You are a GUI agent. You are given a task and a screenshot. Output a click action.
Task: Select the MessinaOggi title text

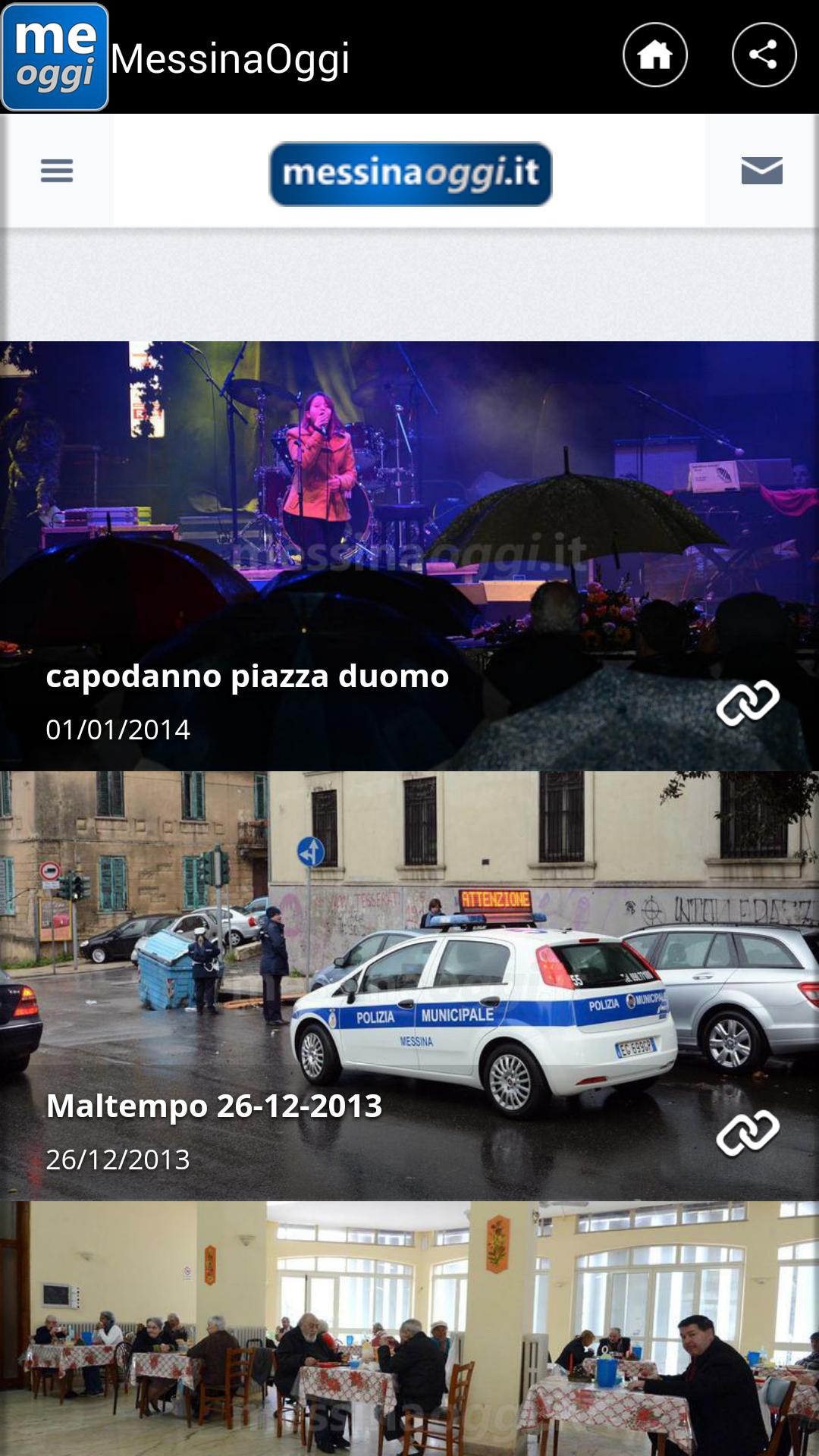click(x=229, y=57)
